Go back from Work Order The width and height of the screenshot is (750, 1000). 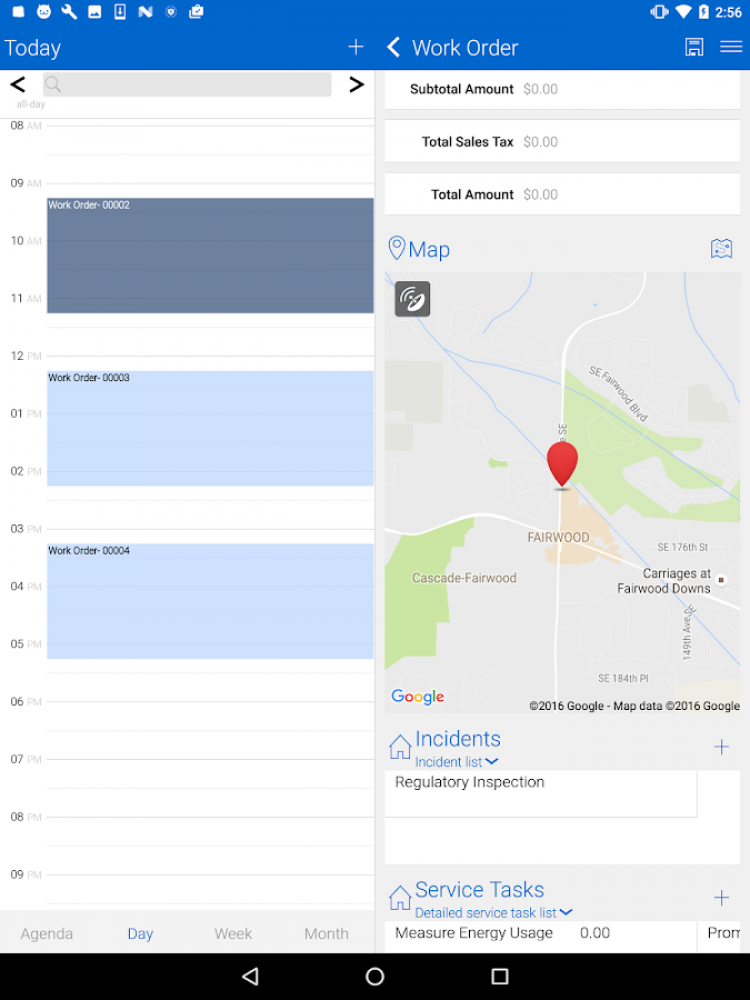[393, 47]
